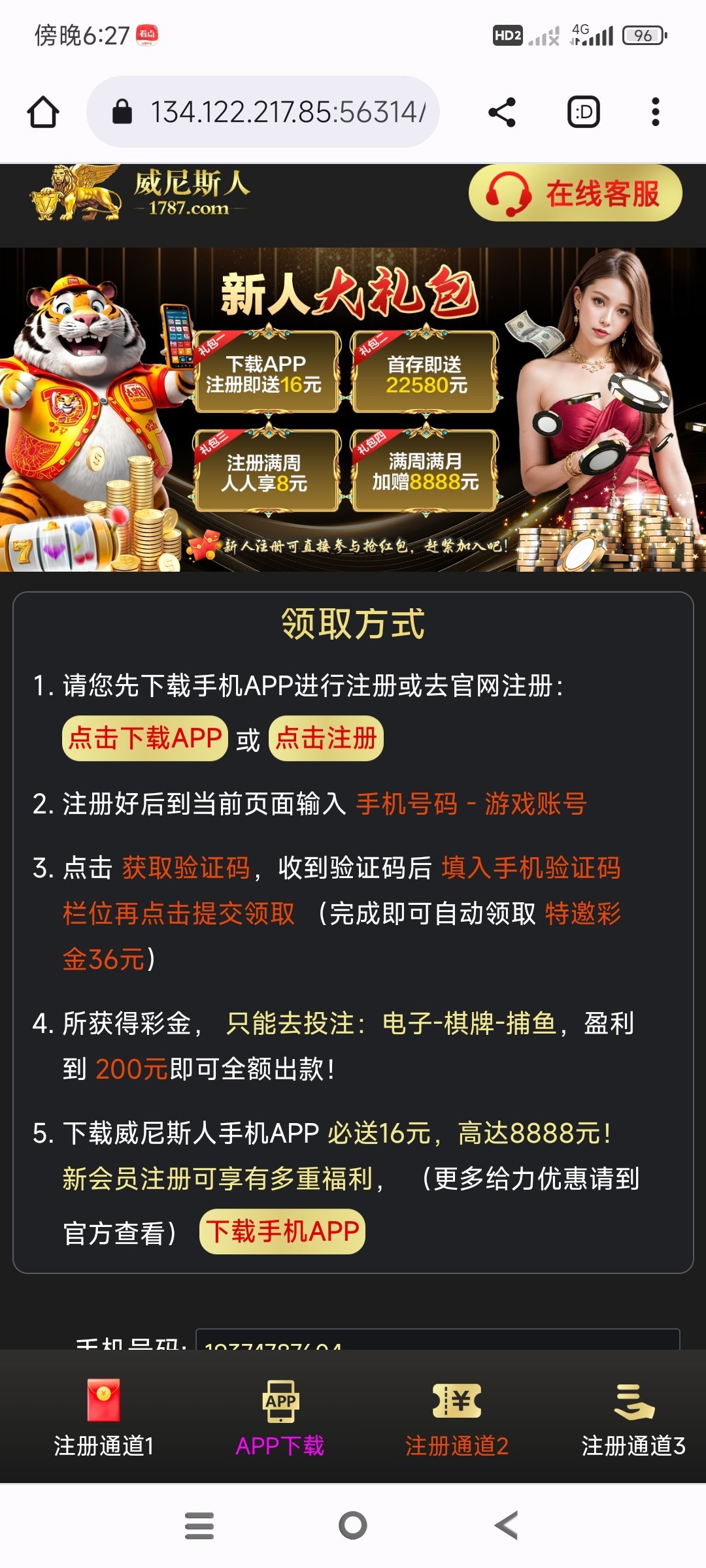Open 注册通道2 in the bottom bar
706x1568 pixels.
[x=456, y=1418]
